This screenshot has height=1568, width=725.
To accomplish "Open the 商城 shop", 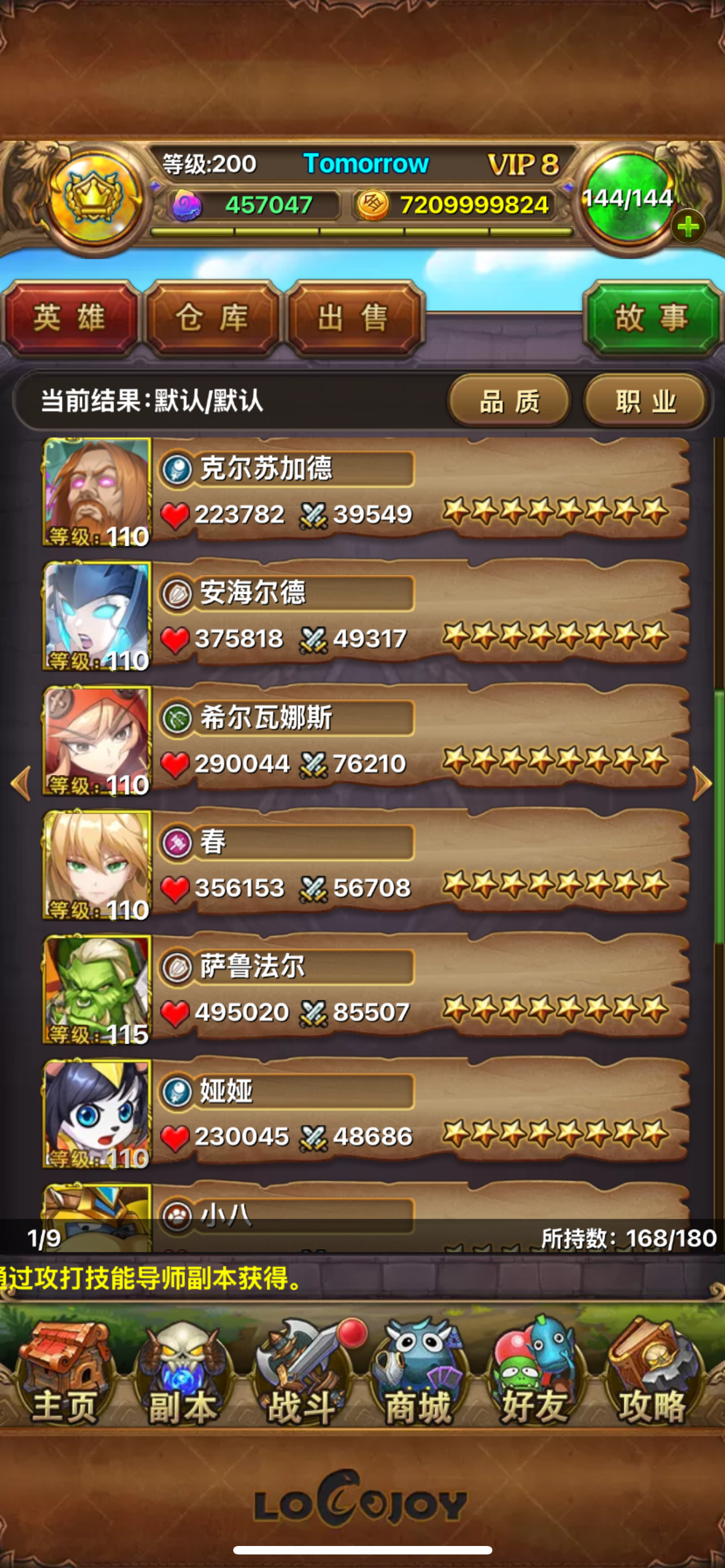I will coord(419,1377).
